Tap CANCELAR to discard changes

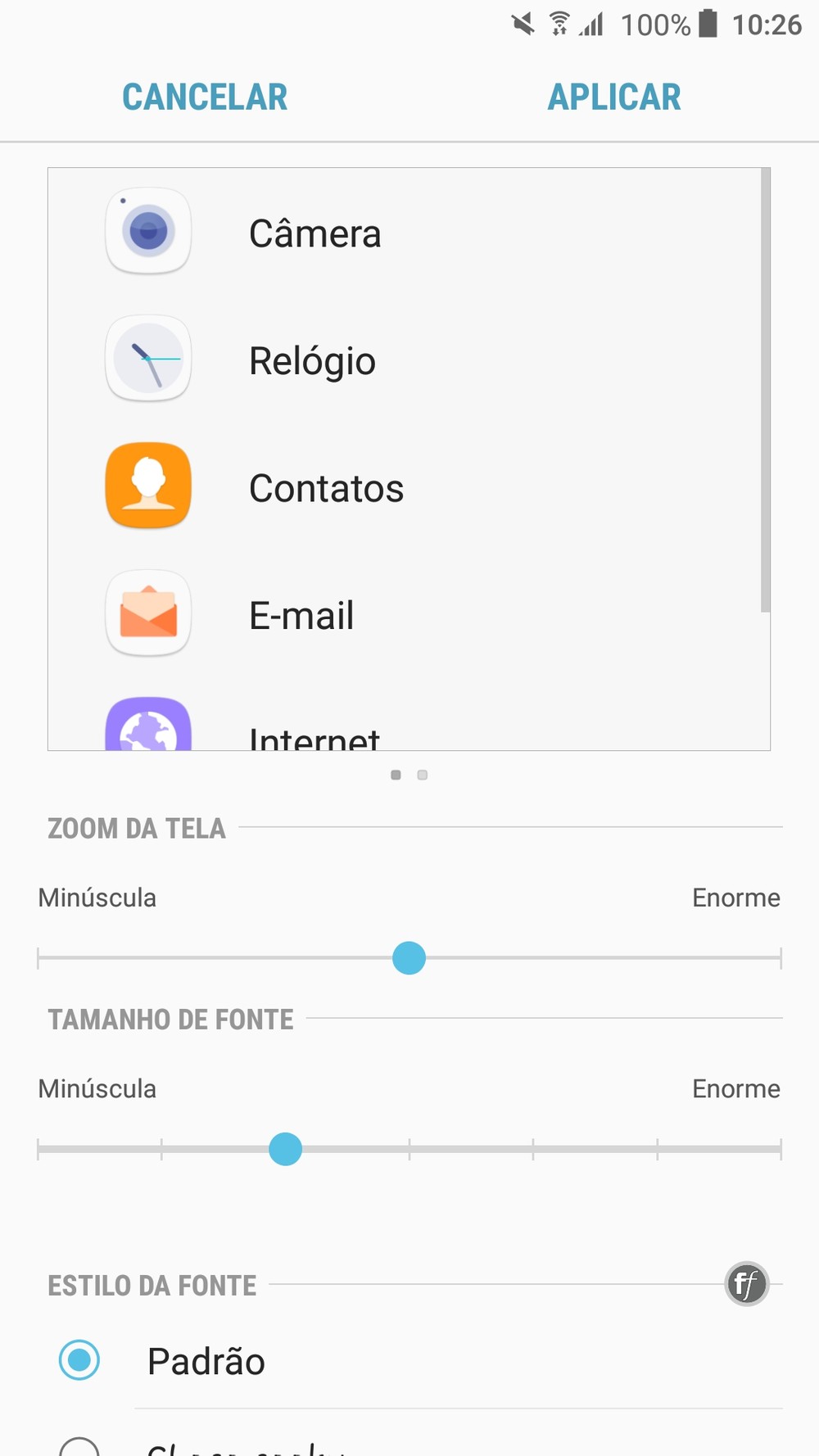(205, 97)
